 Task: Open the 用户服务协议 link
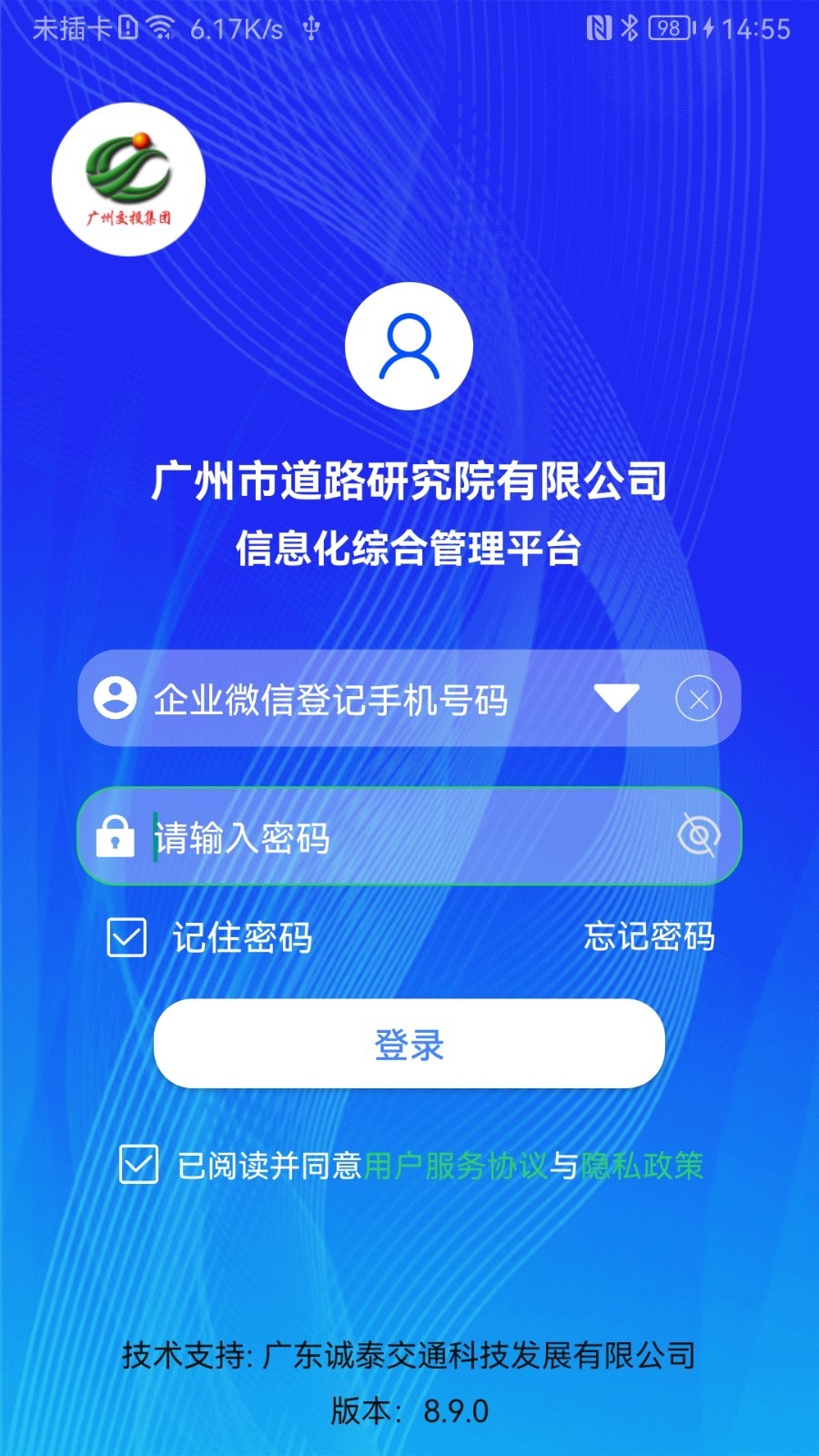click(x=455, y=1166)
